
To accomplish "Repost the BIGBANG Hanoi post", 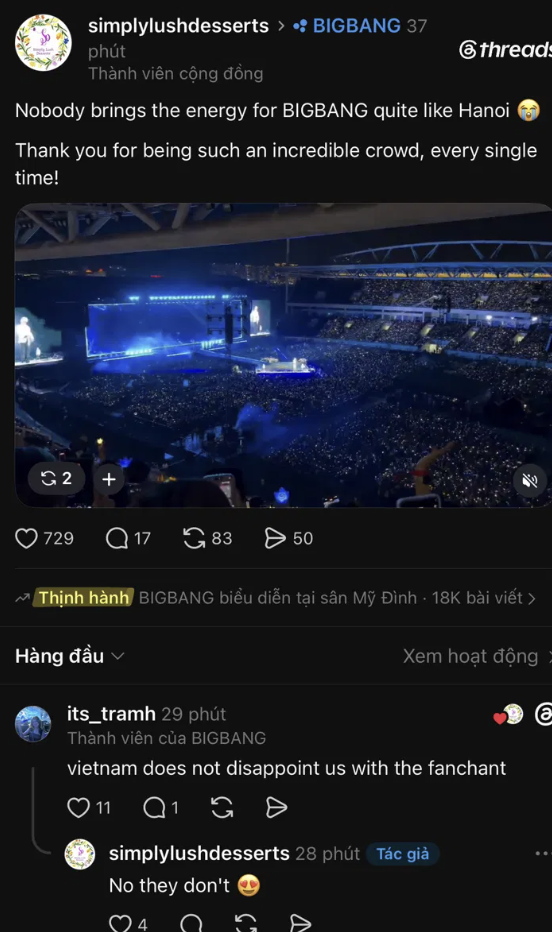I will tap(194, 539).
